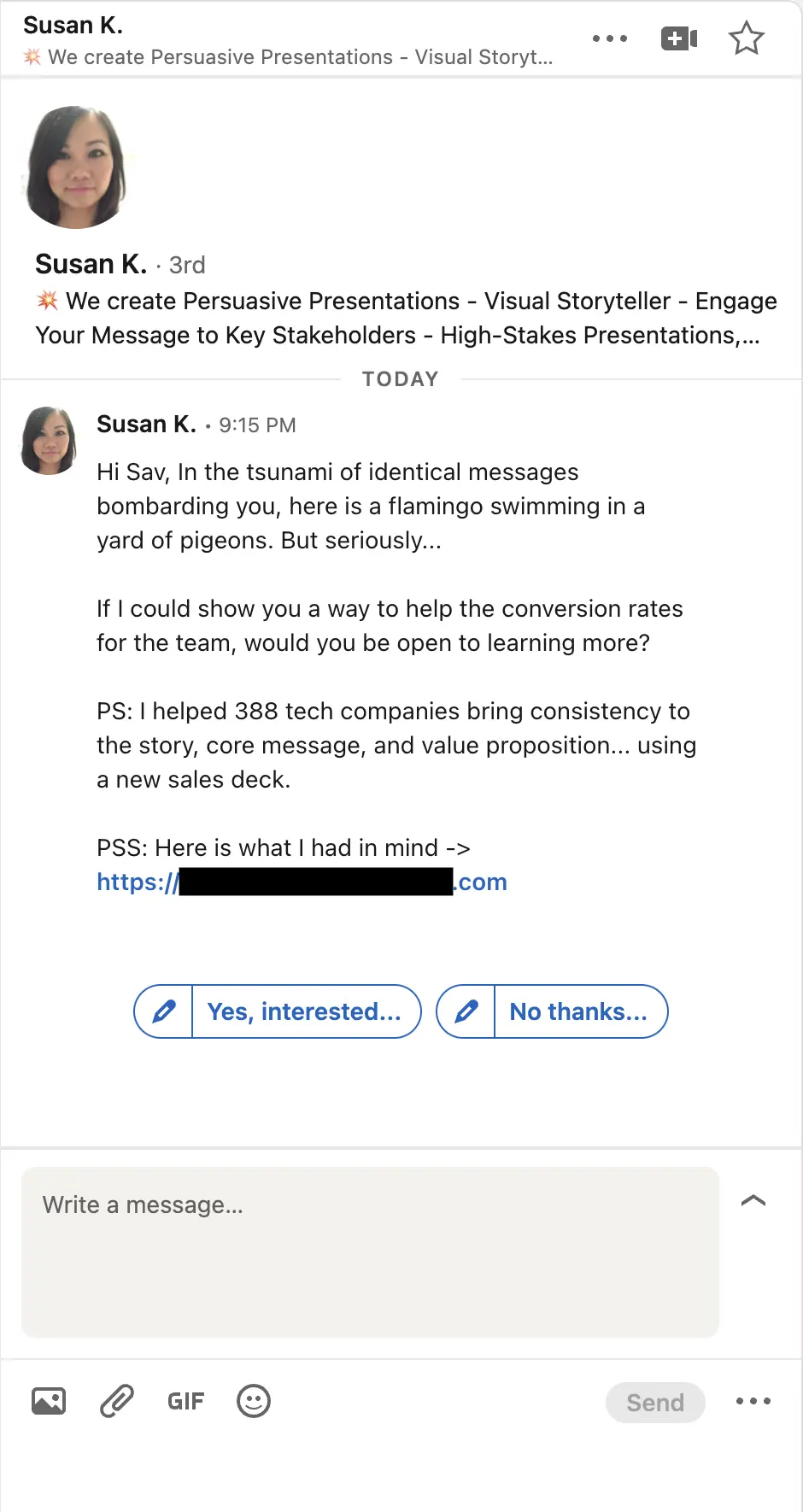Image resolution: width=803 pixels, height=1512 pixels.
Task: Open the emoji picker
Action: (253, 1400)
